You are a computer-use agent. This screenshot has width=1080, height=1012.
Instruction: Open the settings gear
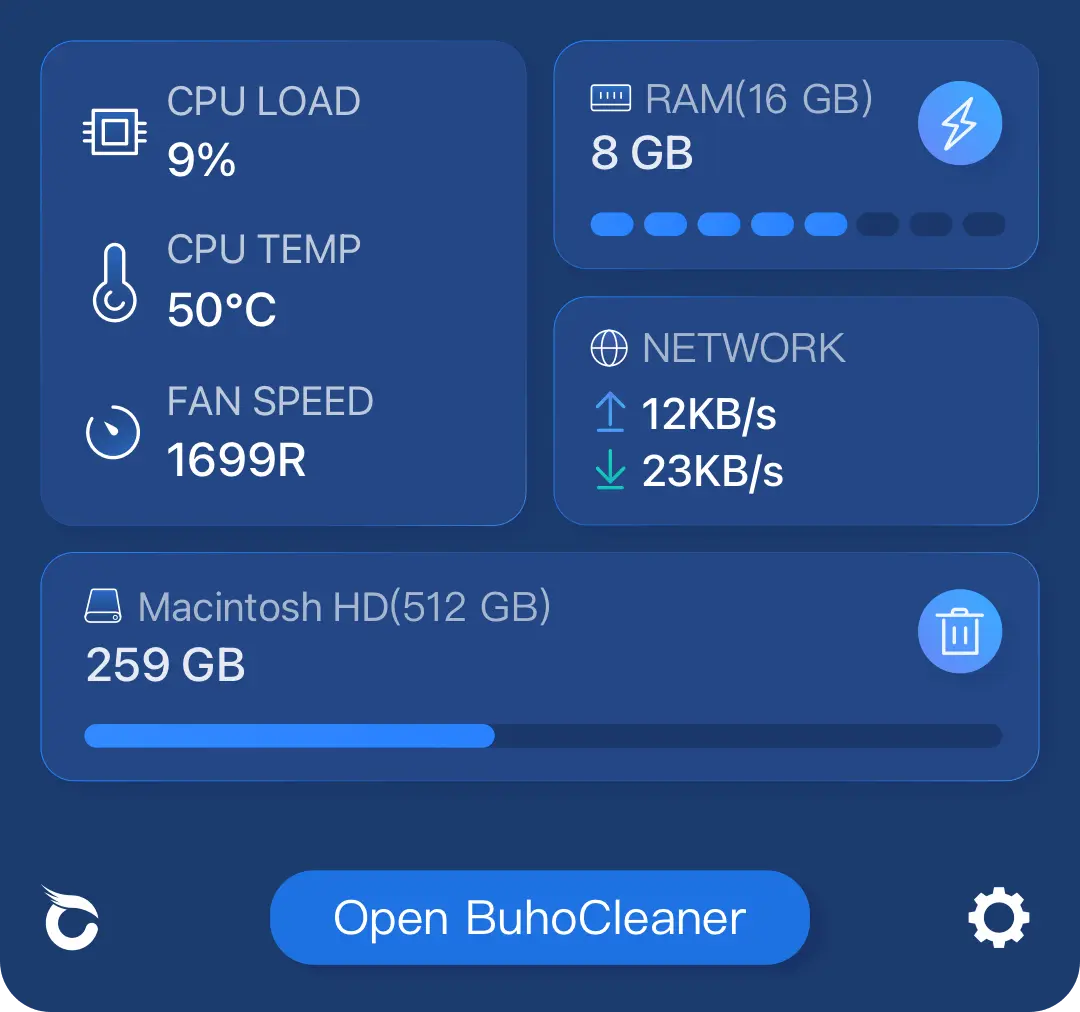998,918
